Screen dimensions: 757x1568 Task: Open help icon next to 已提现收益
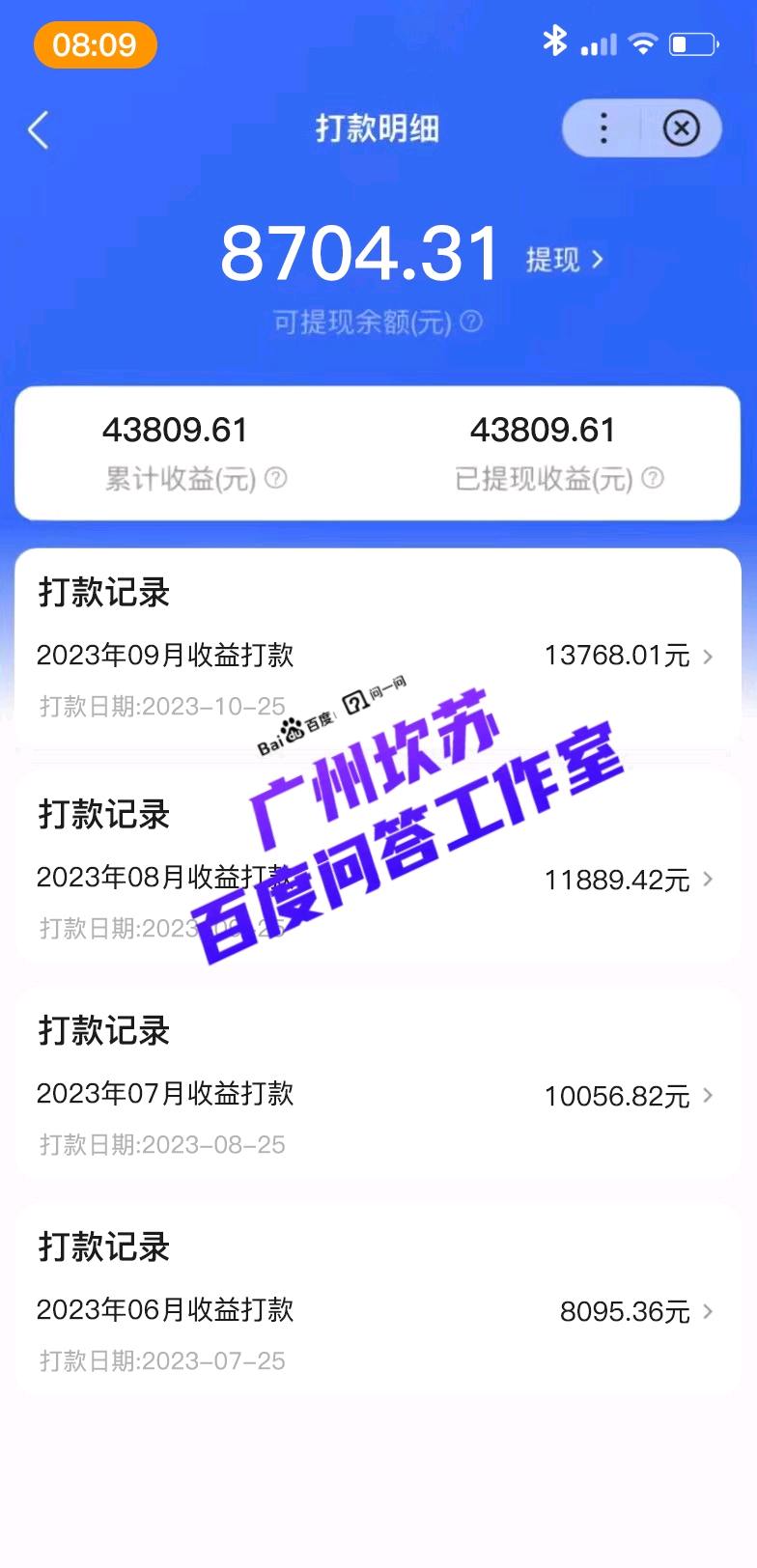(653, 478)
